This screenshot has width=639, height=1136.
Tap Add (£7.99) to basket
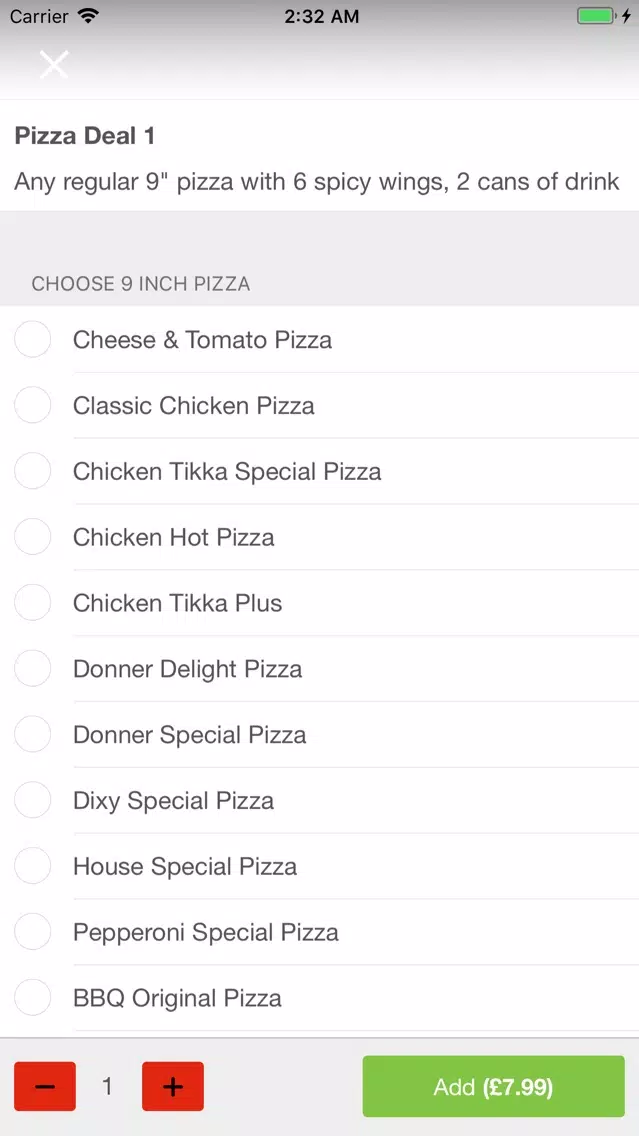pyautogui.click(x=493, y=1086)
